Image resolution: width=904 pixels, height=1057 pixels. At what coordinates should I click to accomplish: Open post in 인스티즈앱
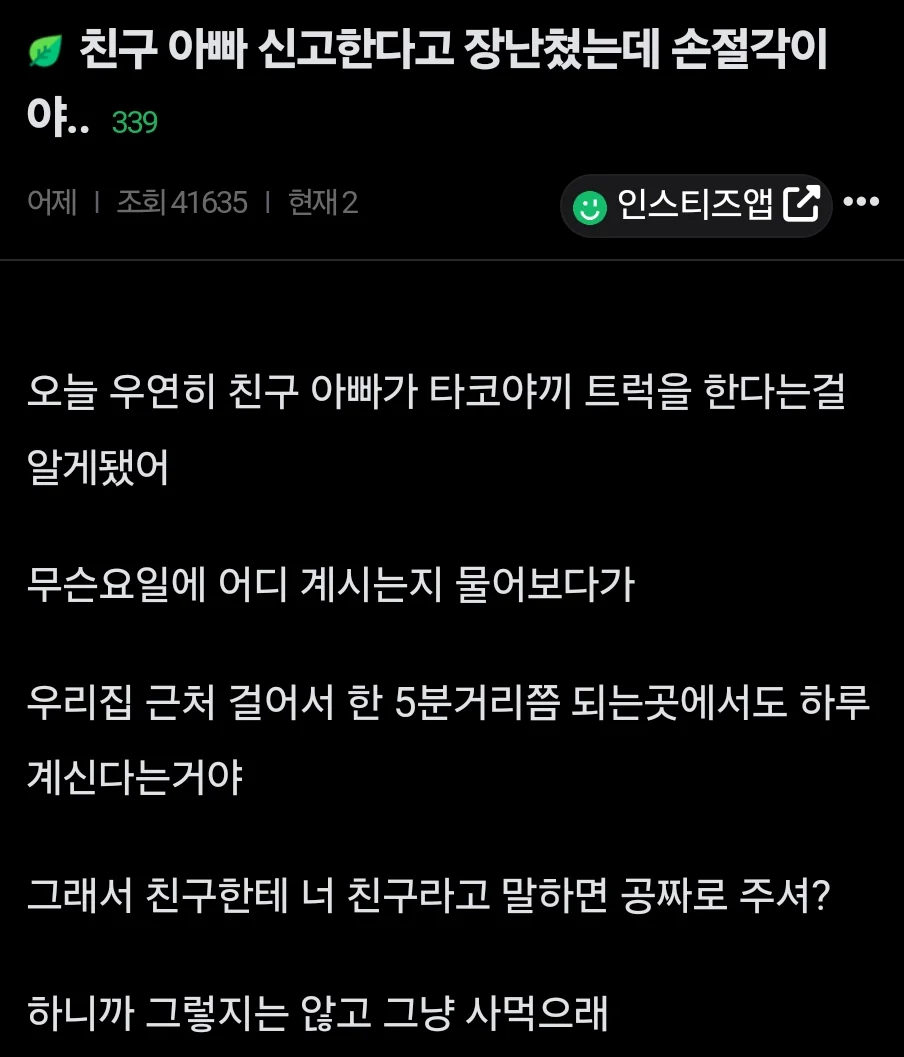(696, 206)
